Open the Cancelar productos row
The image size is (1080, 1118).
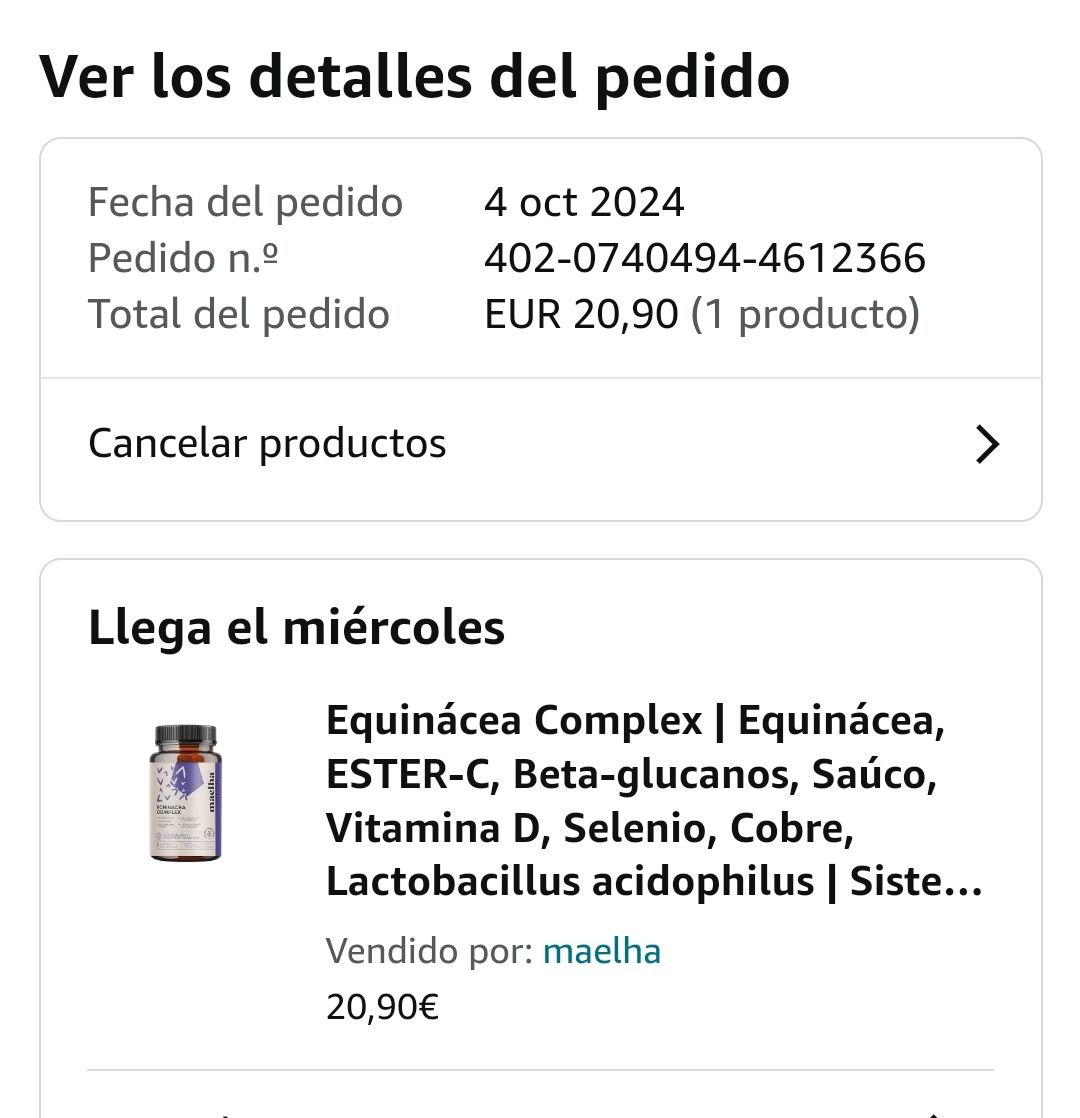pyautogui.click(x=540, y=445)
